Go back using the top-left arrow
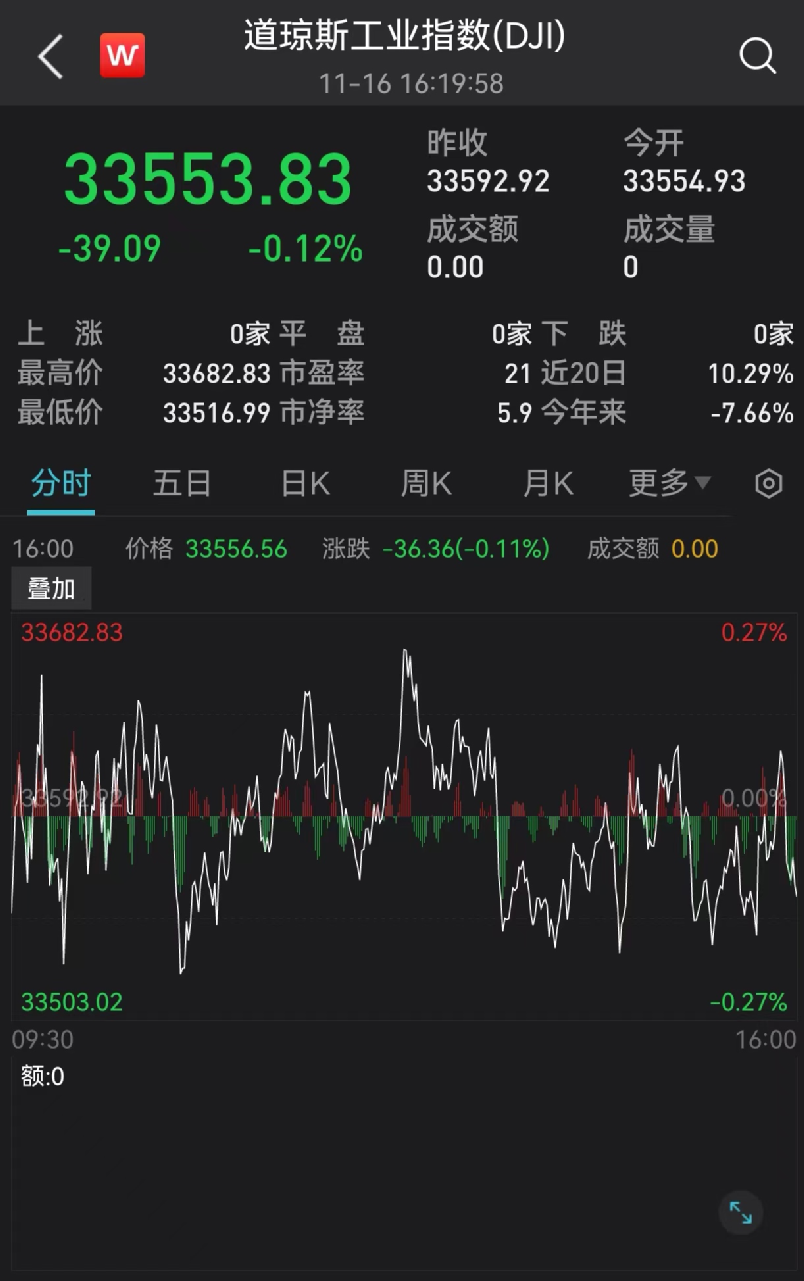The image size is (804, 1281). click(x=50, y=56)
